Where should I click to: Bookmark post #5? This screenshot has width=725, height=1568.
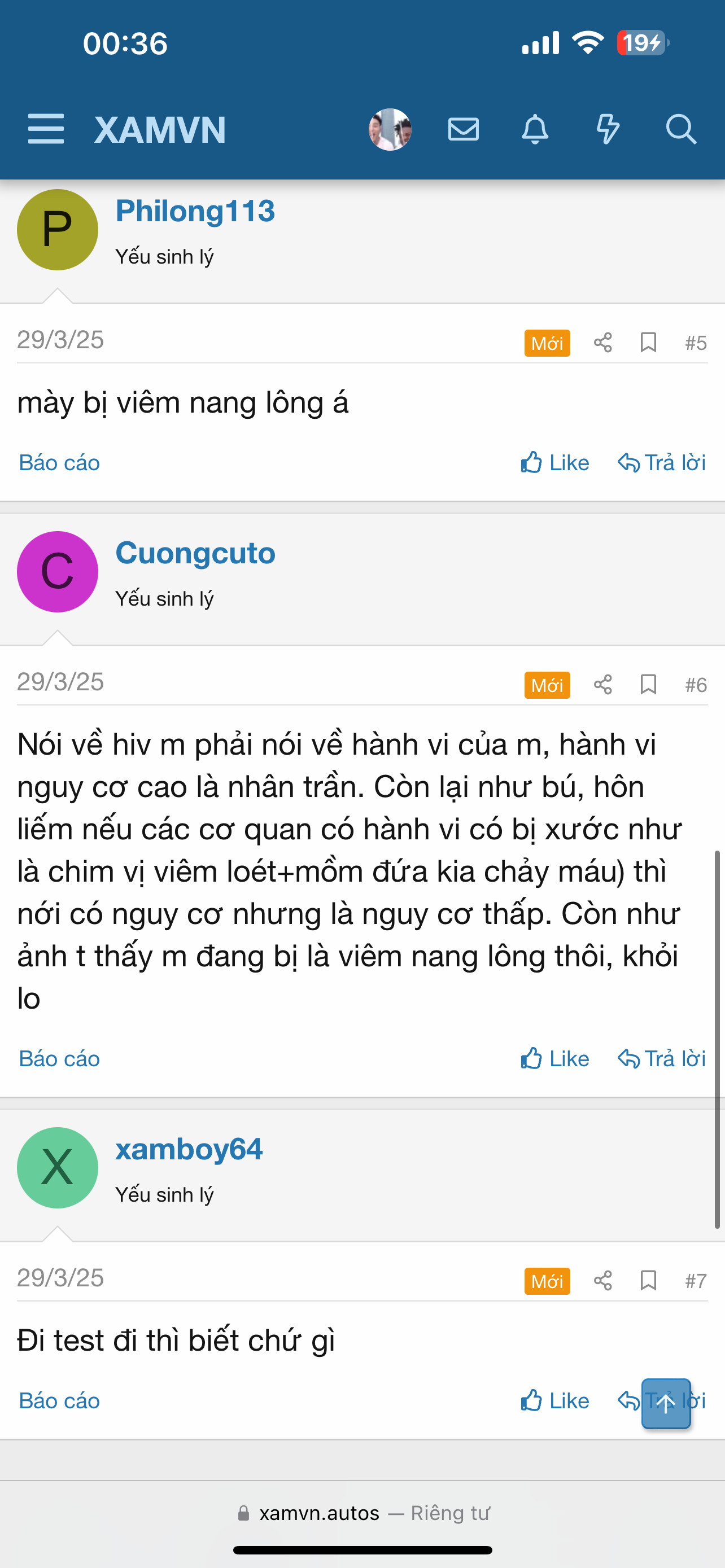(648, 343)
